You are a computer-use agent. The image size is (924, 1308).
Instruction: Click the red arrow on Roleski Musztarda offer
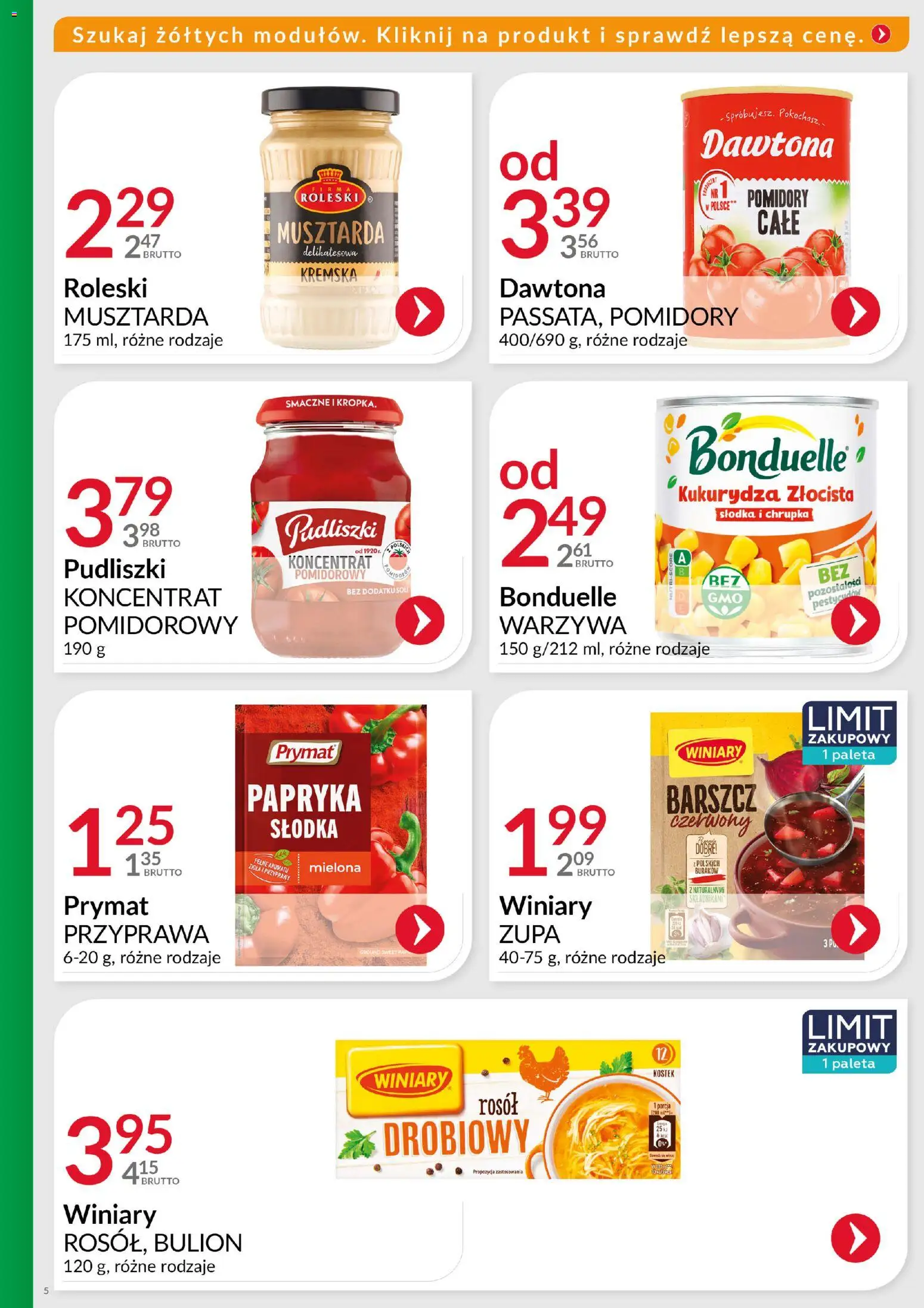[x=423, y=309]
